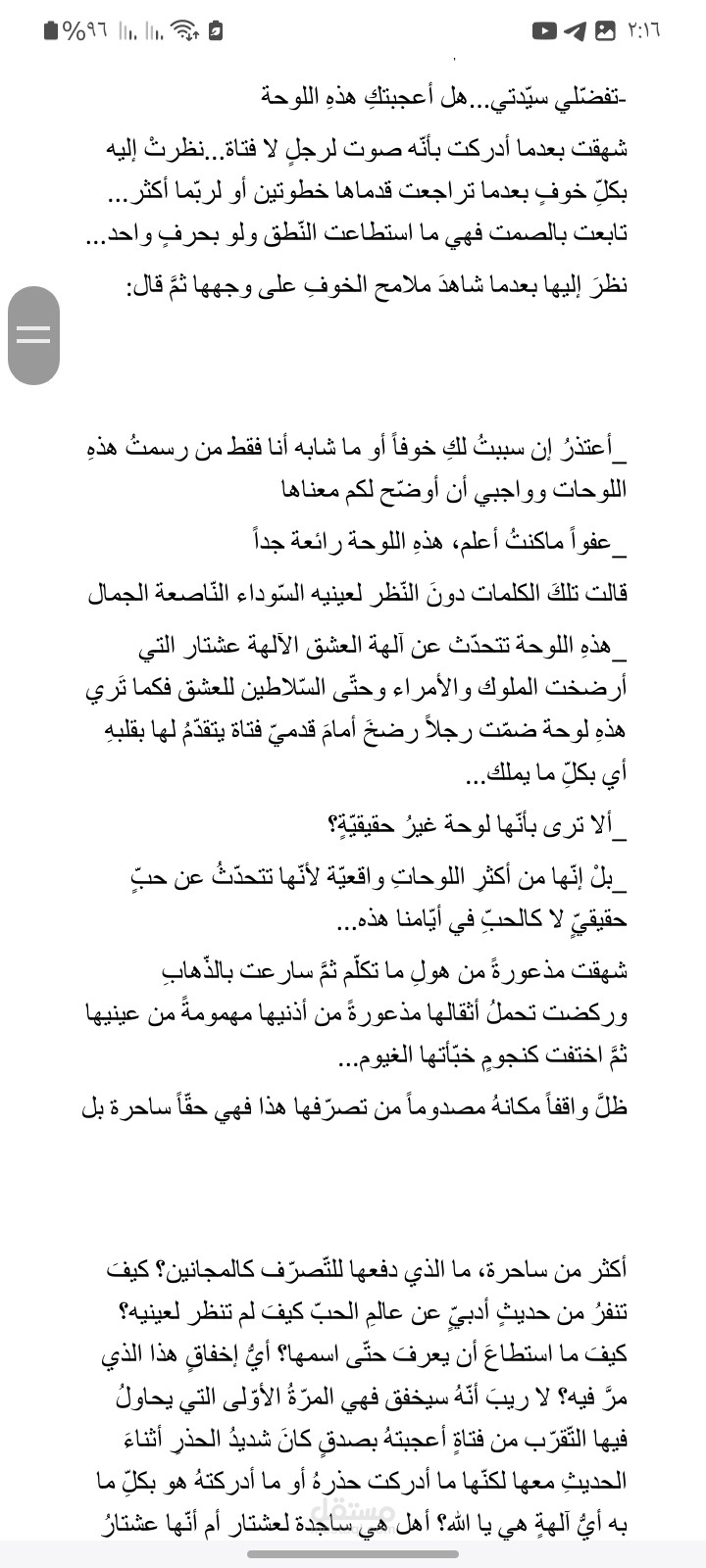Tap the gray fast-scroll handle
Viewport: 706px width, 1568px height.
(x=33, y=335)
